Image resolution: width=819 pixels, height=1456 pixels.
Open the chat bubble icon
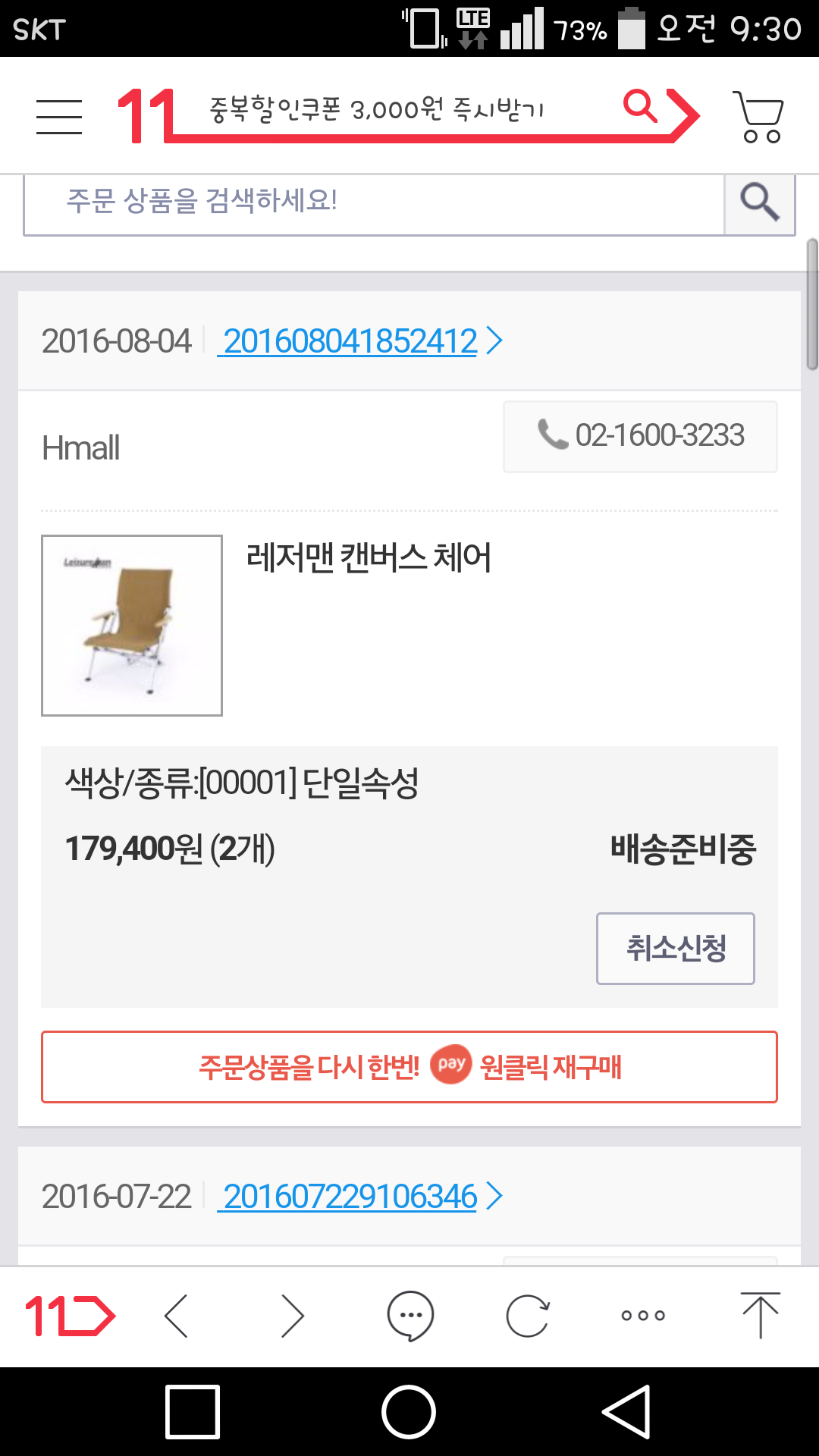(x=410, y=1316)
